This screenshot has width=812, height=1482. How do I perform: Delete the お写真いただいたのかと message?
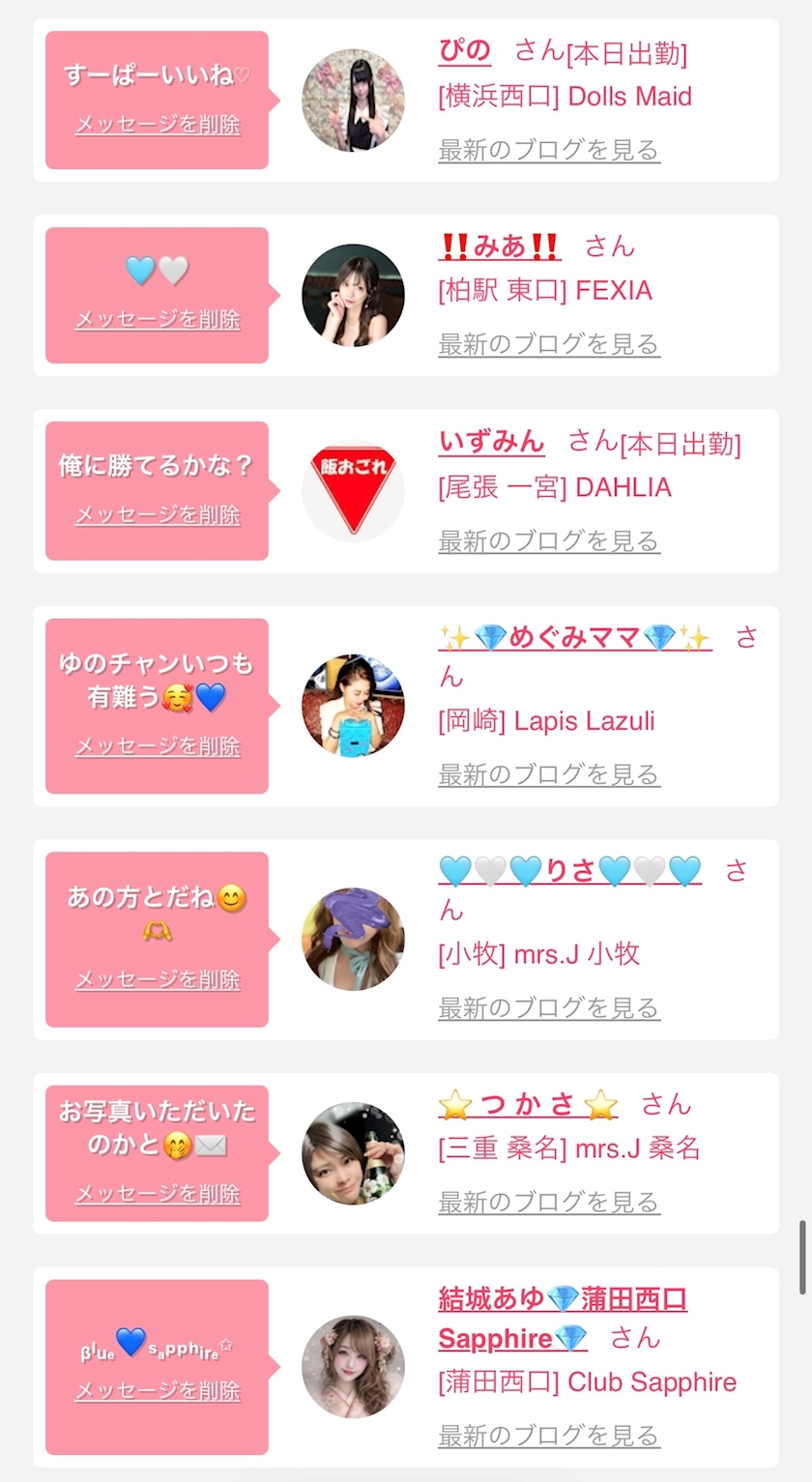(x=158, y=1195)
